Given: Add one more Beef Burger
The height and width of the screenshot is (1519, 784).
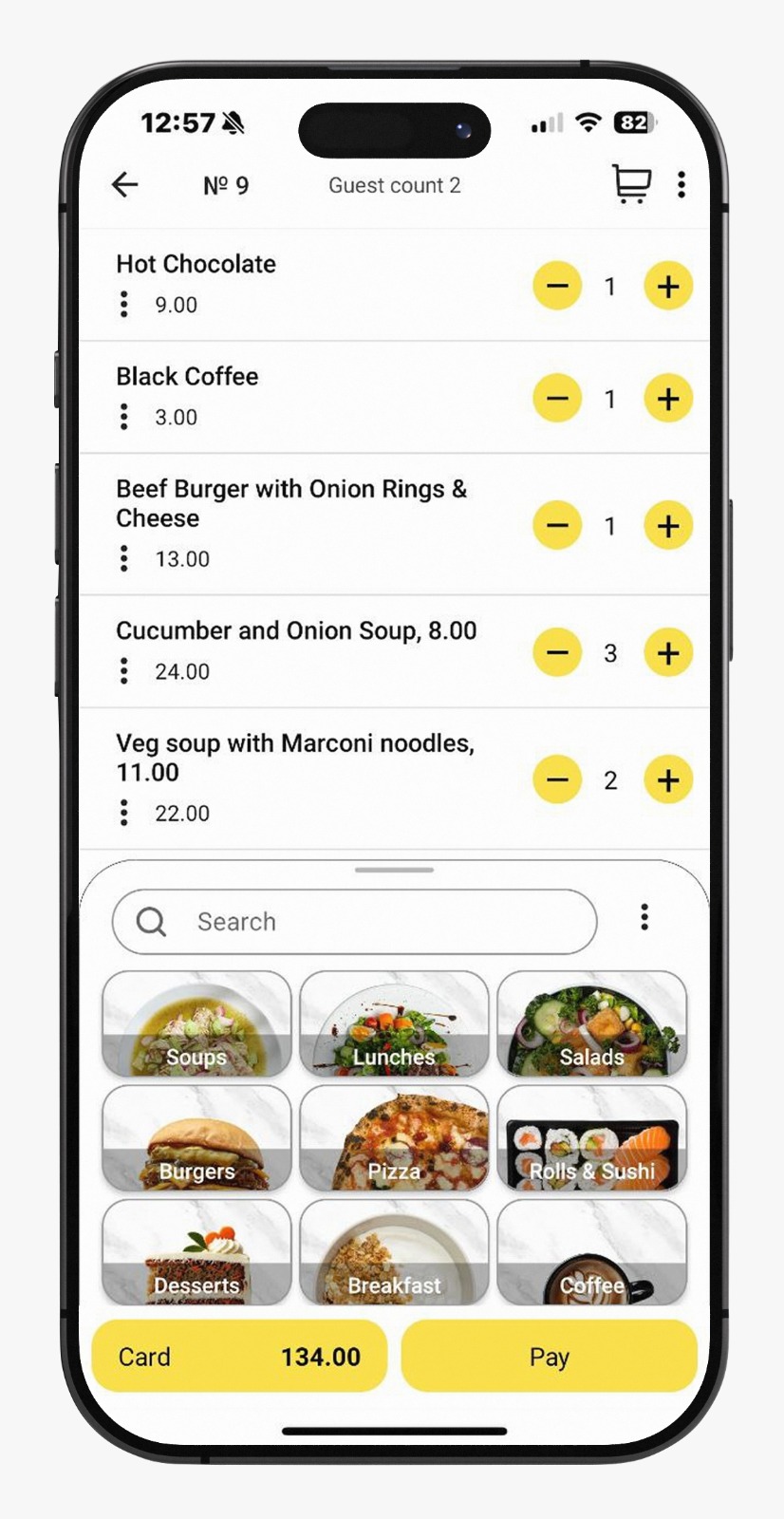Looking at the screenshot, I should click(668, 525).
